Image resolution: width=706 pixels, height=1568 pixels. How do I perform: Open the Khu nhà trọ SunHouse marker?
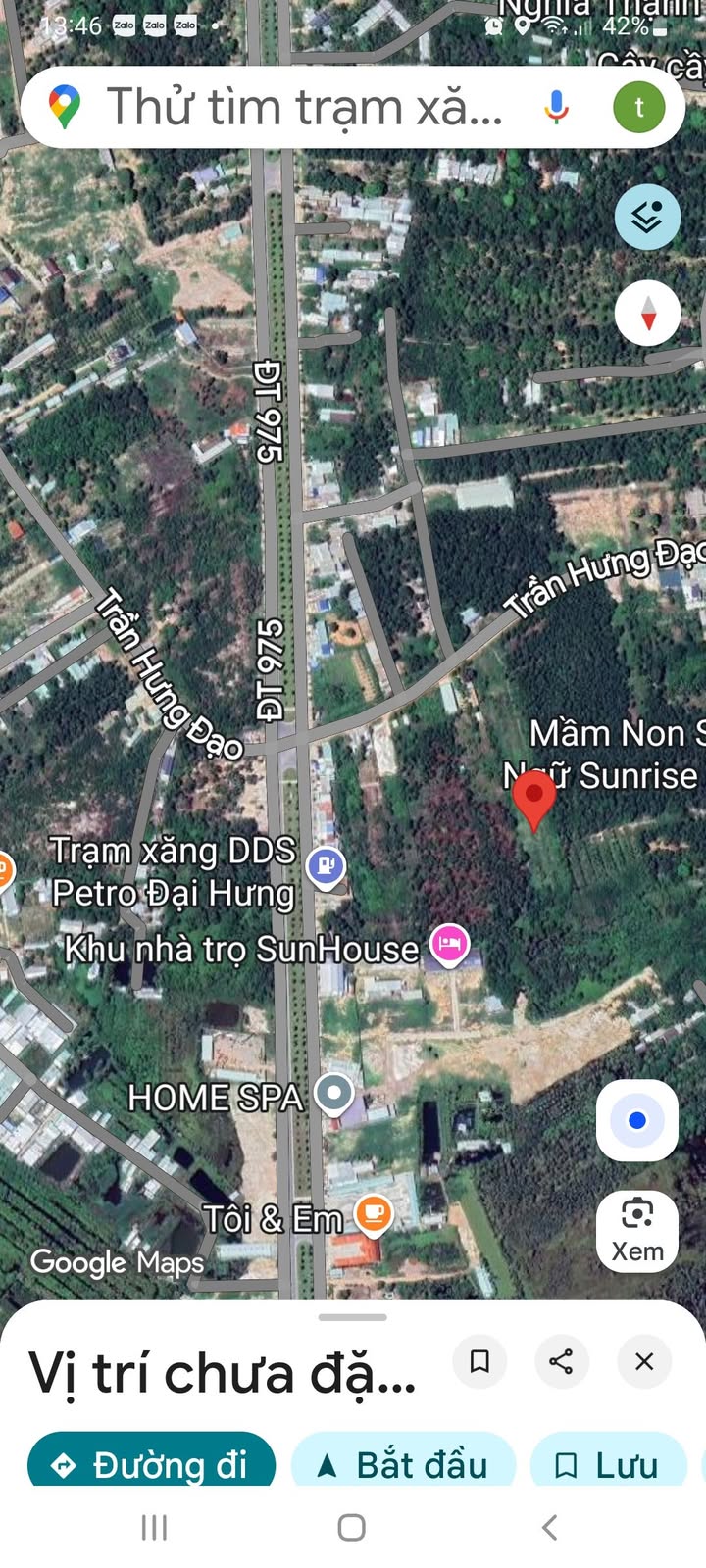coord(449,945)
